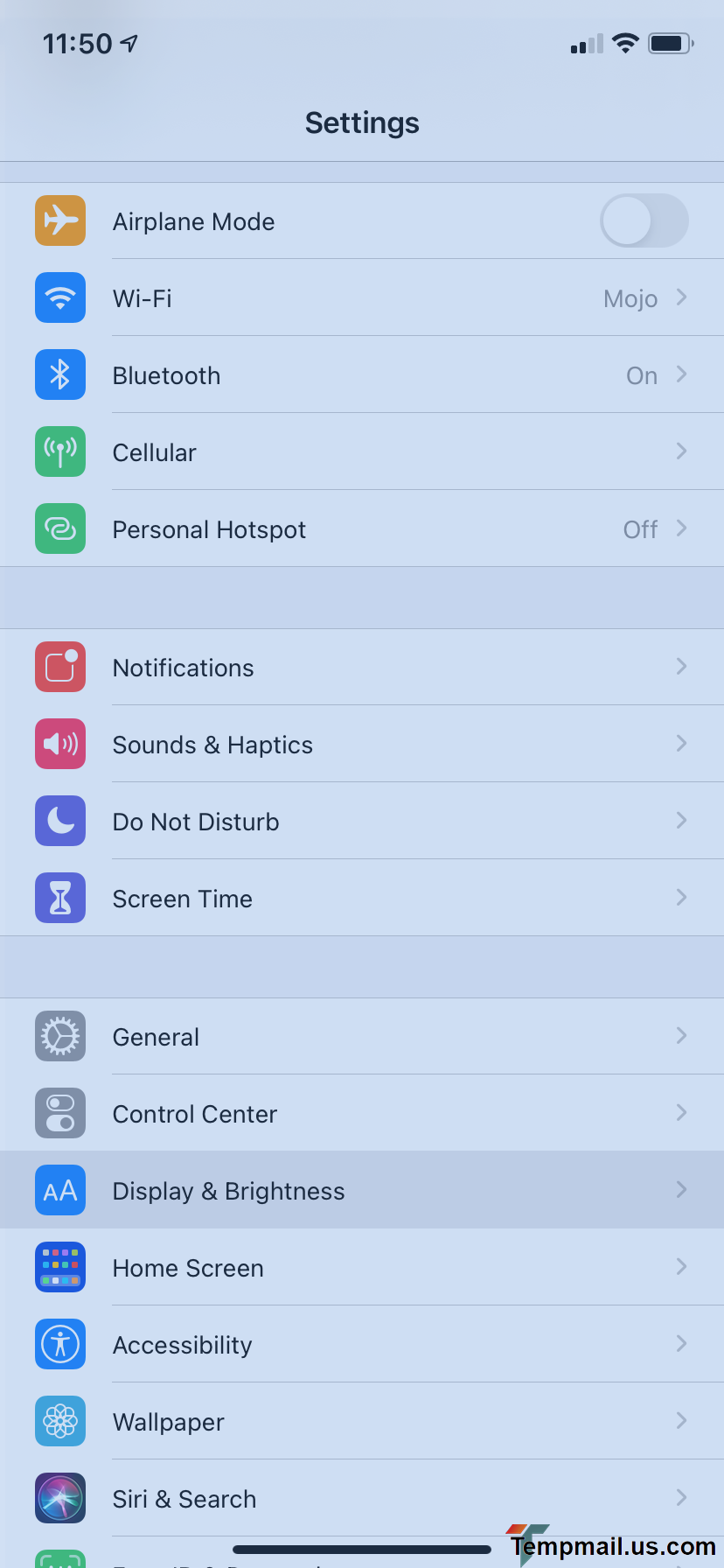Open General settings
Screen dimensions: 724x1568
pos(362,1037)
